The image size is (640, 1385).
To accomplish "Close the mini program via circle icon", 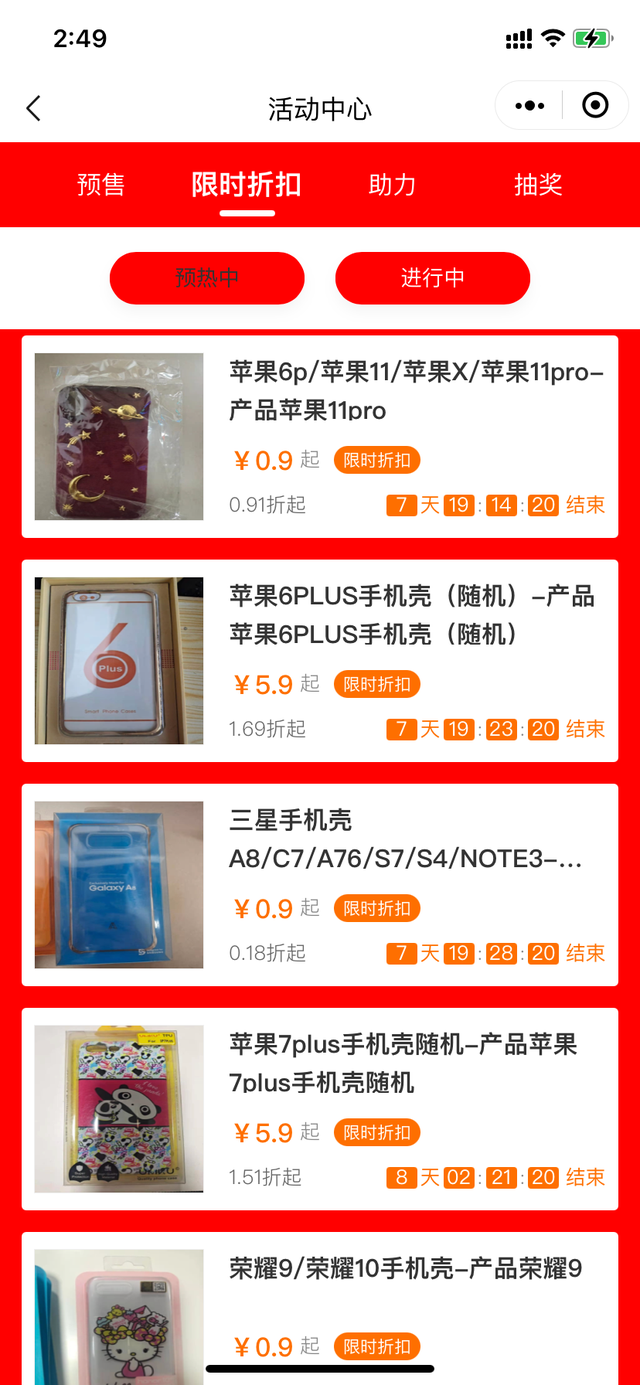I will (595, 106).
